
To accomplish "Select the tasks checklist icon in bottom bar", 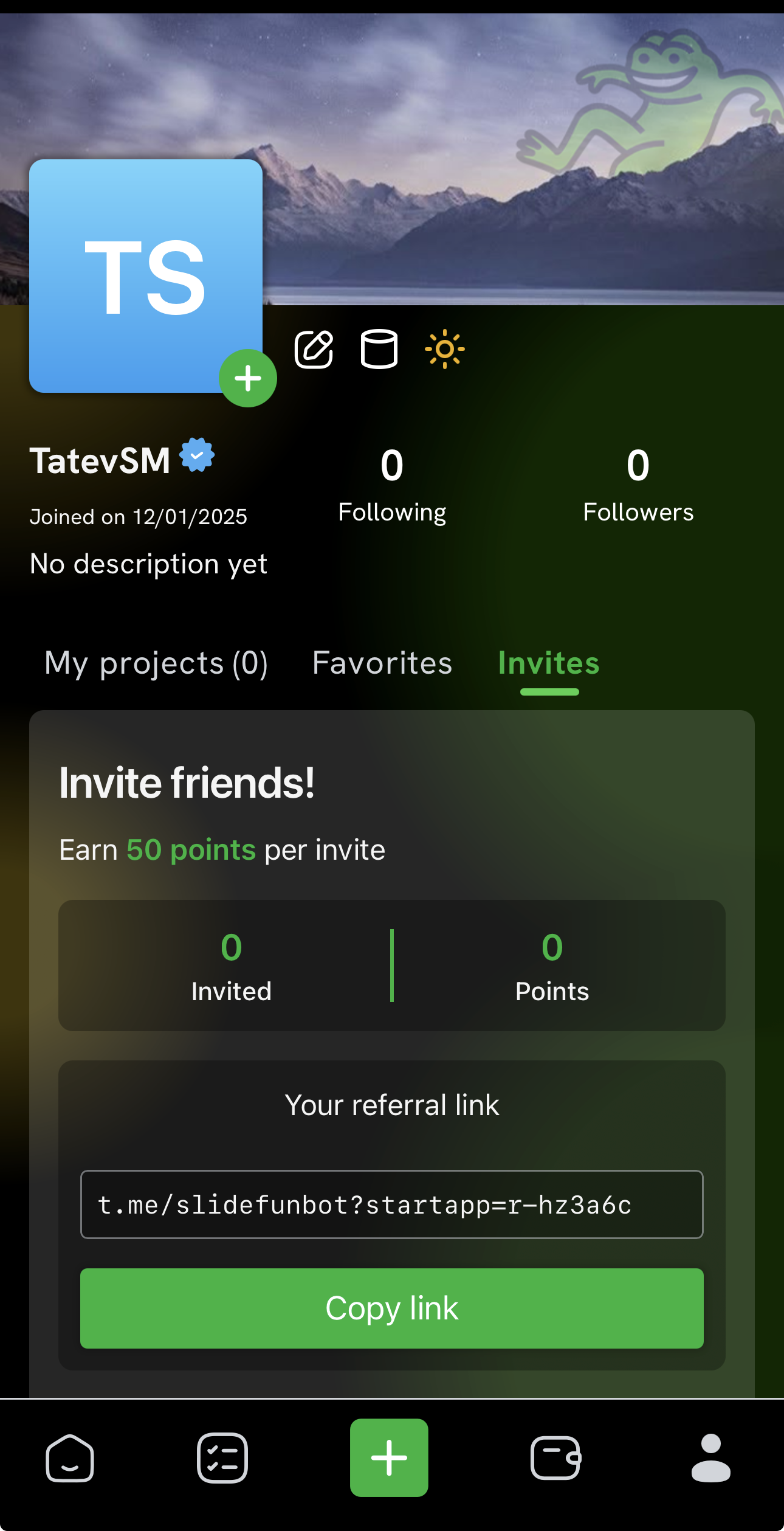I will 222,1457.
